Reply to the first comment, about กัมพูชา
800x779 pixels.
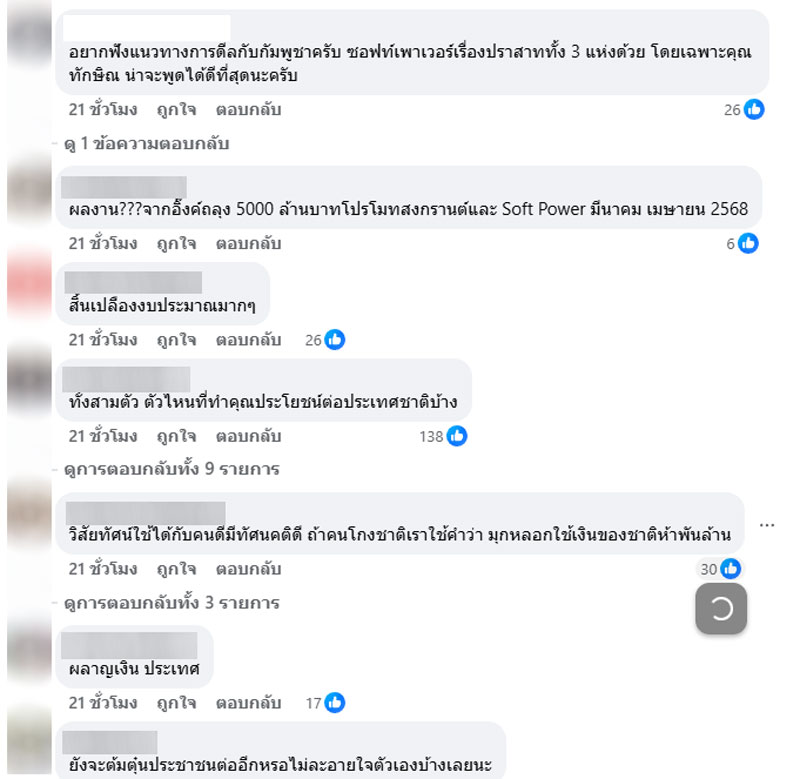[248, 109]
